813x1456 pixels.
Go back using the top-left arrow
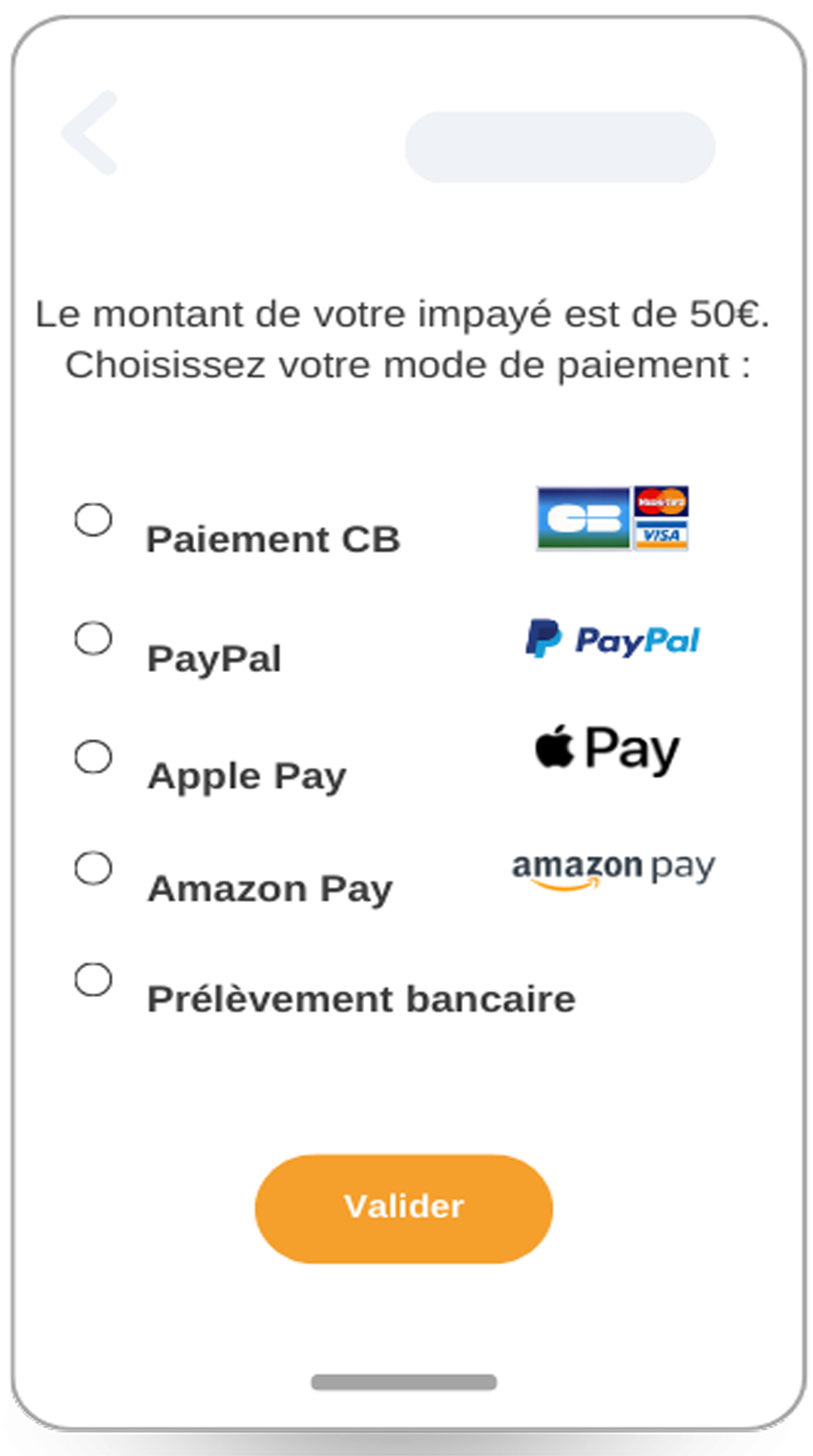tap(91, 133)
